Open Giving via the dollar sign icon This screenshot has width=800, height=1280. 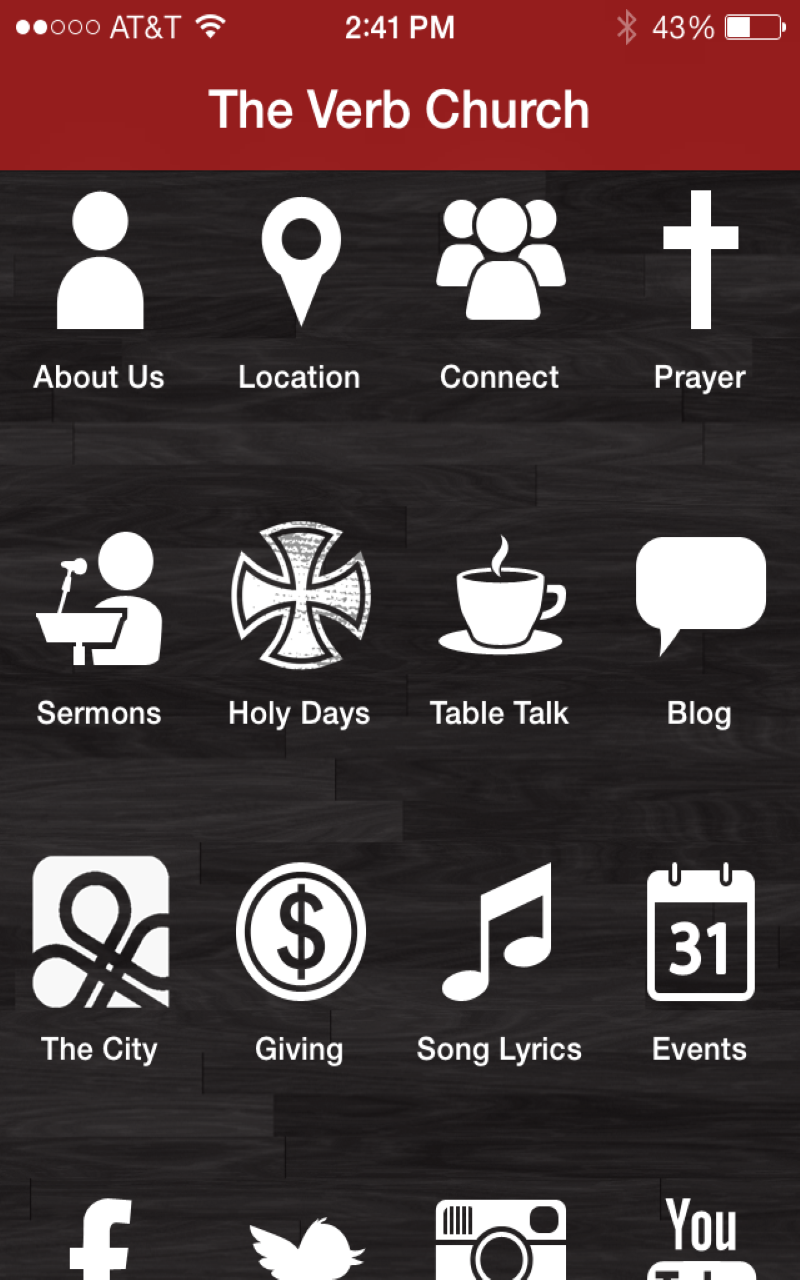pos(300,930)
